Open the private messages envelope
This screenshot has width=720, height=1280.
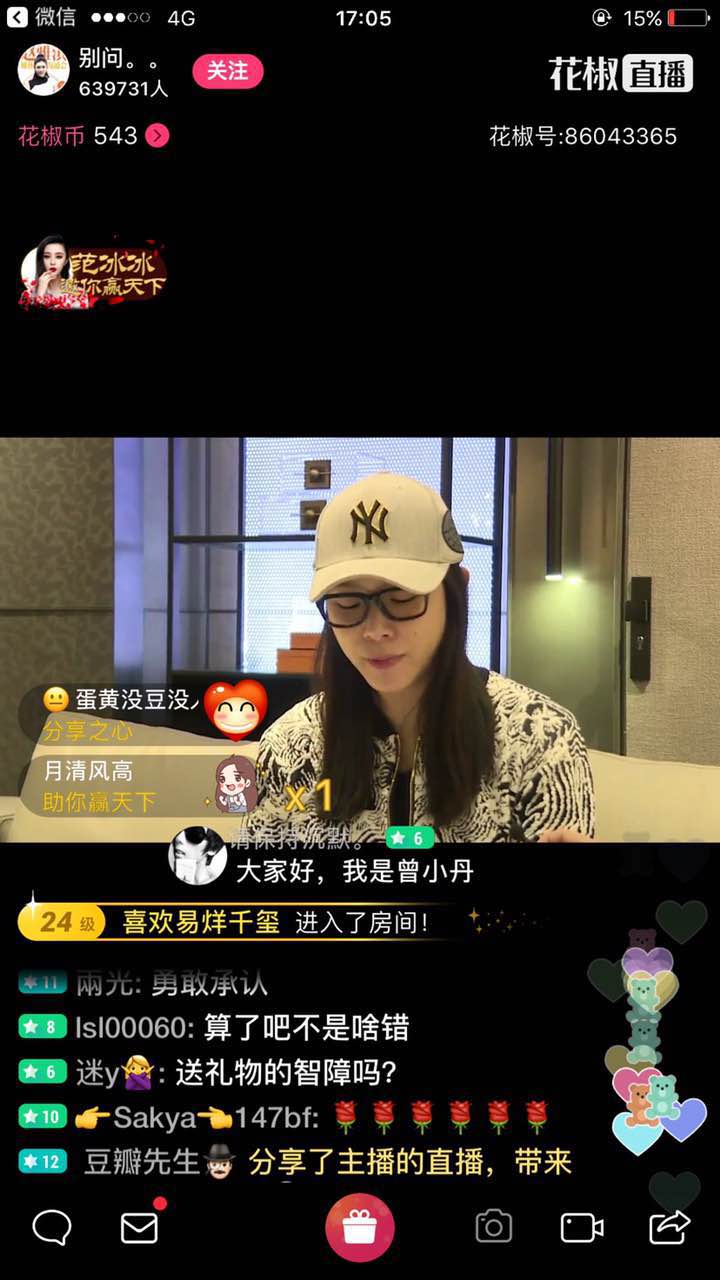coord(139,1227)
